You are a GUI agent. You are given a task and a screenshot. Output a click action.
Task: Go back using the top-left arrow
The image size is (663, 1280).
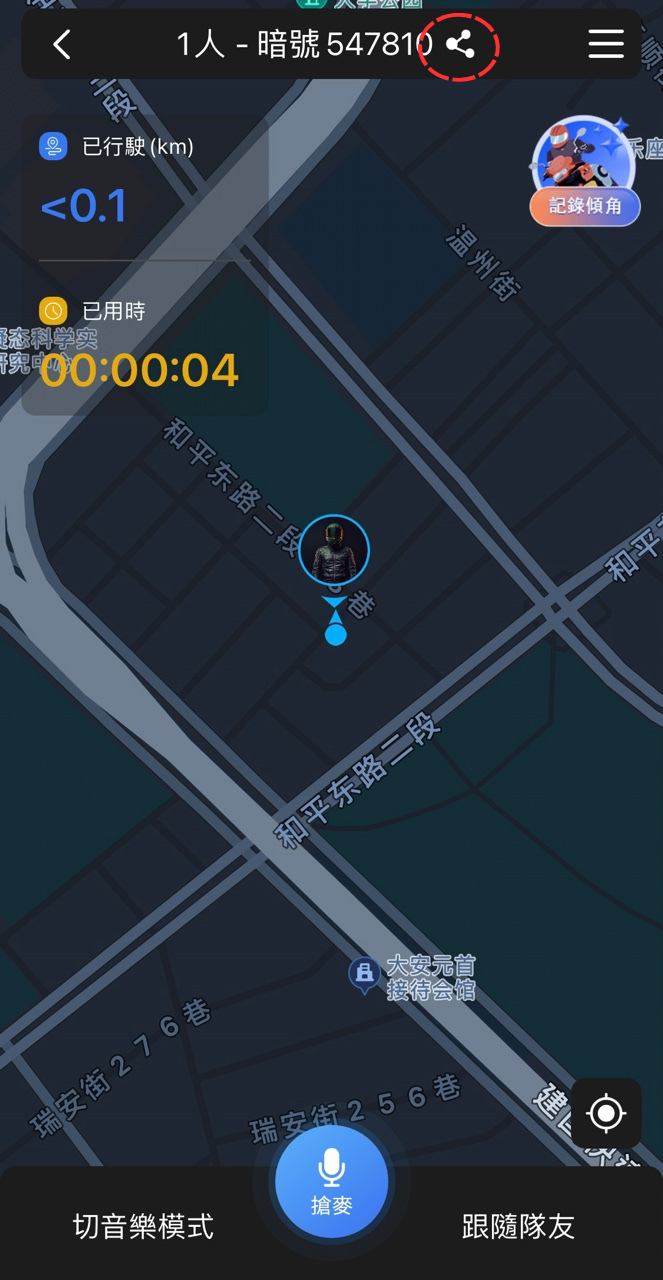point(62,44)
